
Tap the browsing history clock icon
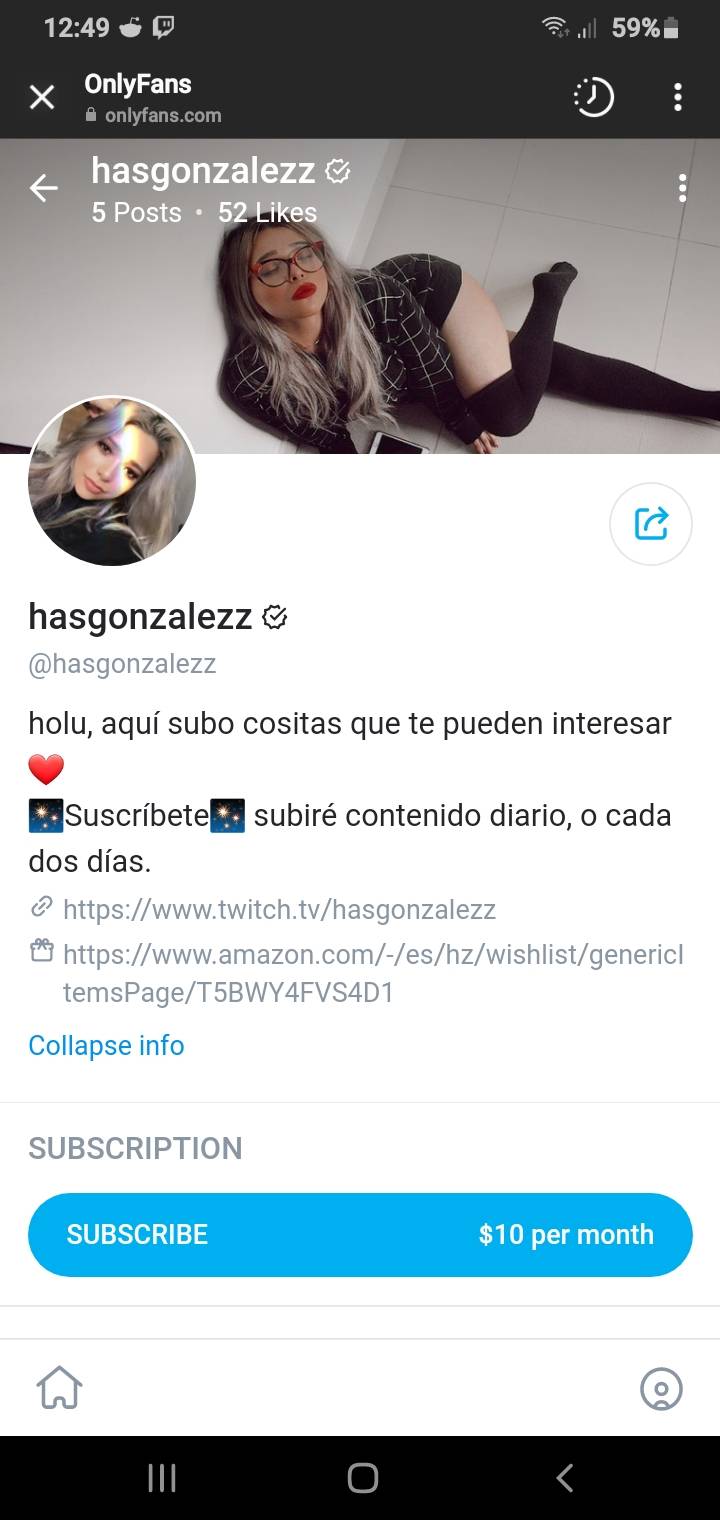(592, 97)
